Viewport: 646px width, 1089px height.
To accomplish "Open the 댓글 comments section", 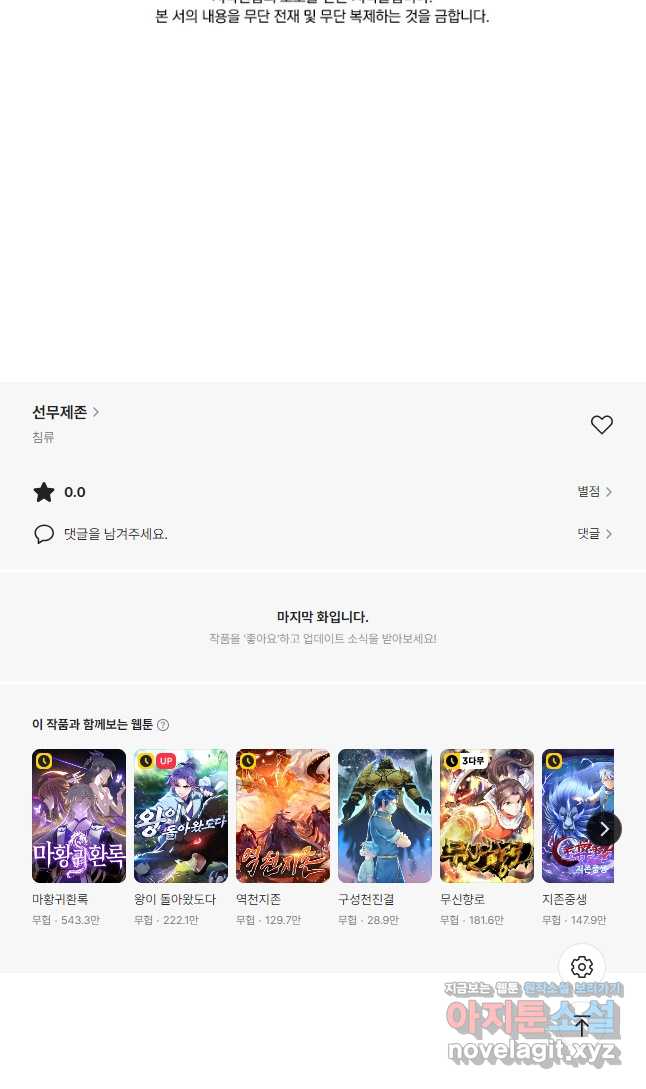I will [594, 534].
